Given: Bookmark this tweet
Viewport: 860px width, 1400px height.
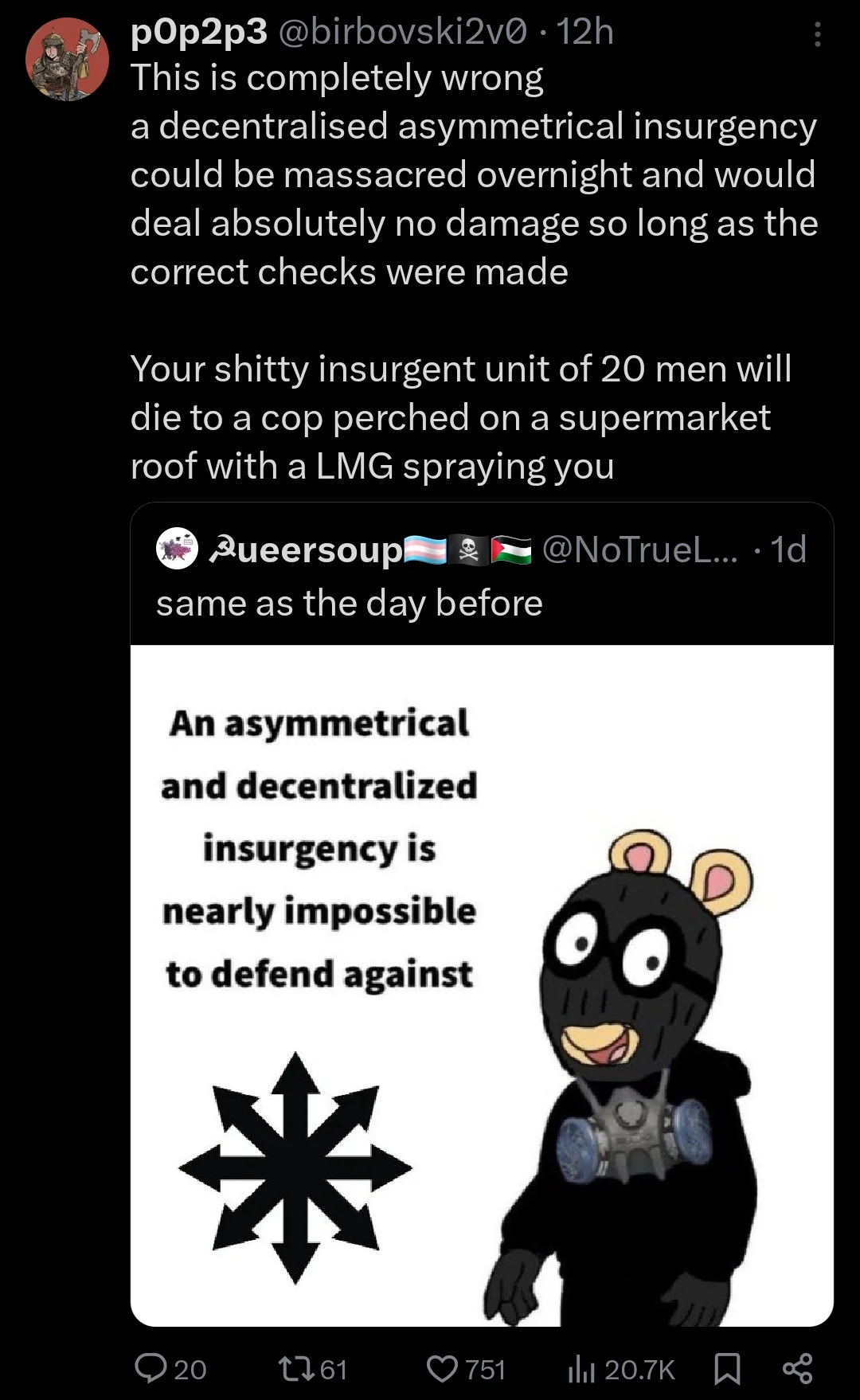Looking at the screenshot, I should [727, 1368].
